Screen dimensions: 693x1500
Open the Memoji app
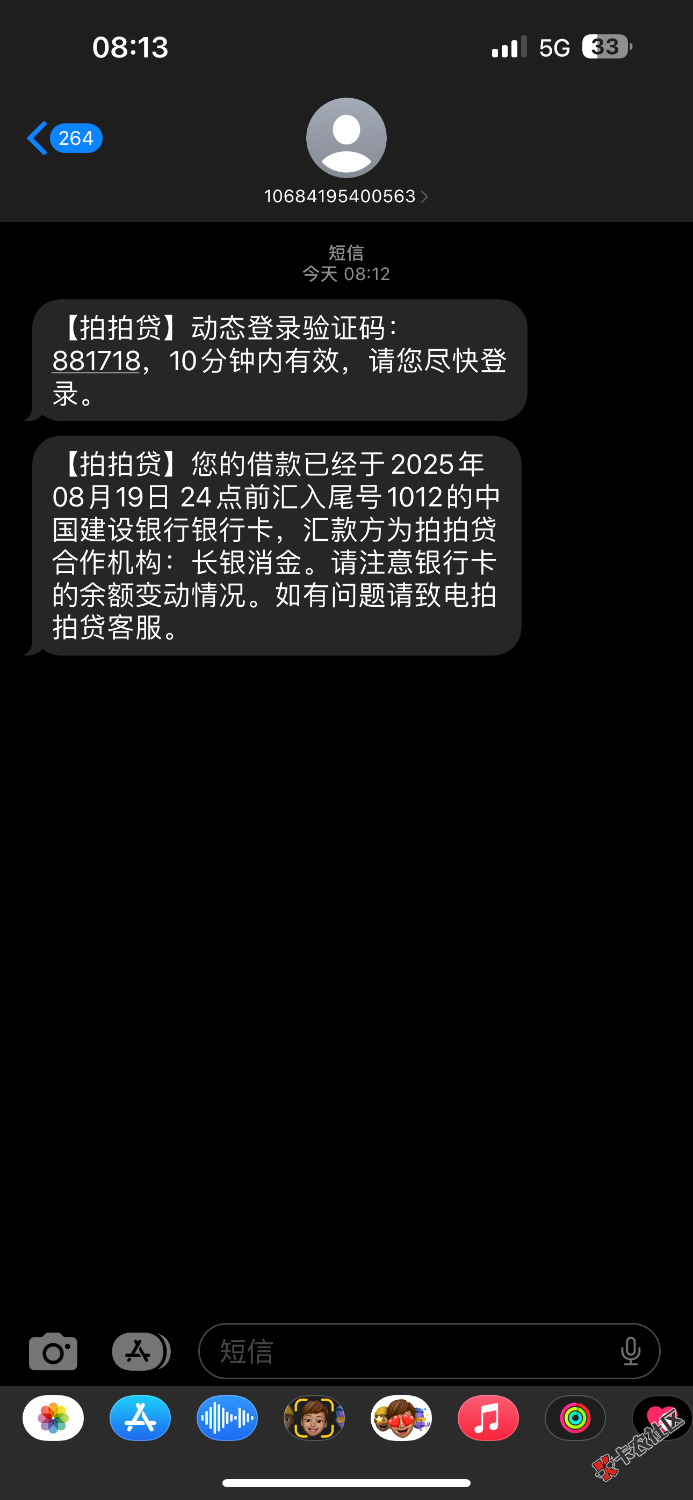(x=314, y=1418)
